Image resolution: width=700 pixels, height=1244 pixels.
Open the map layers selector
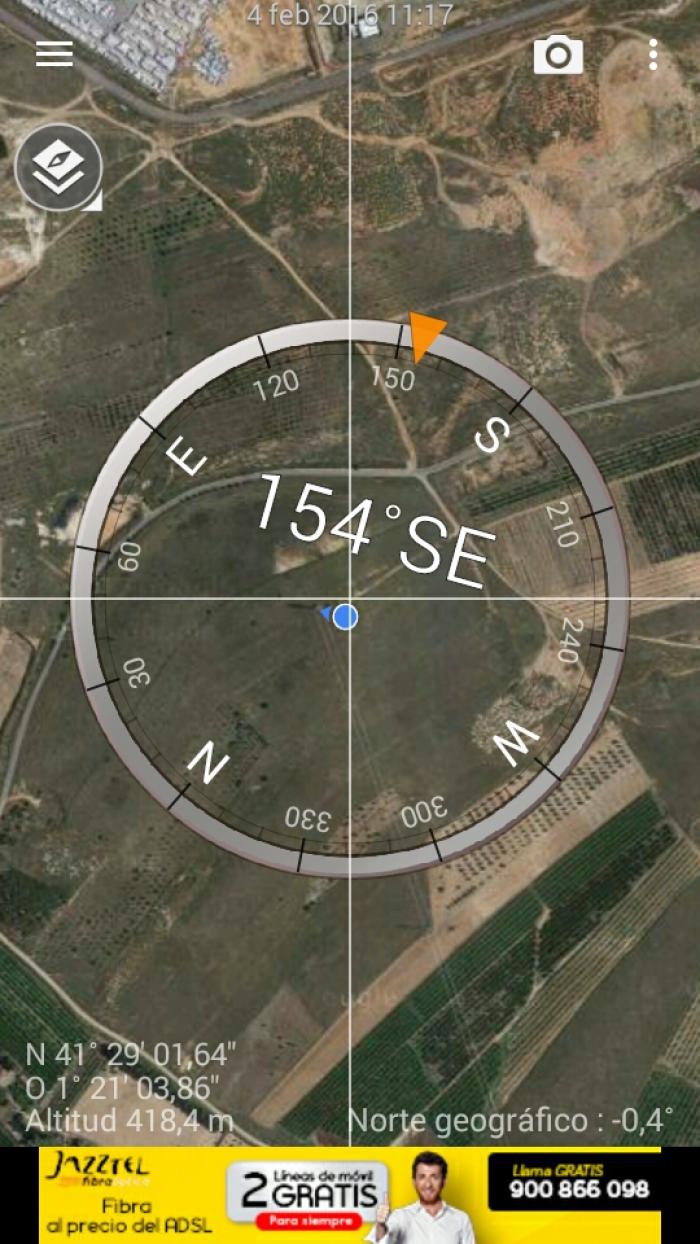(x=59, y=167)
